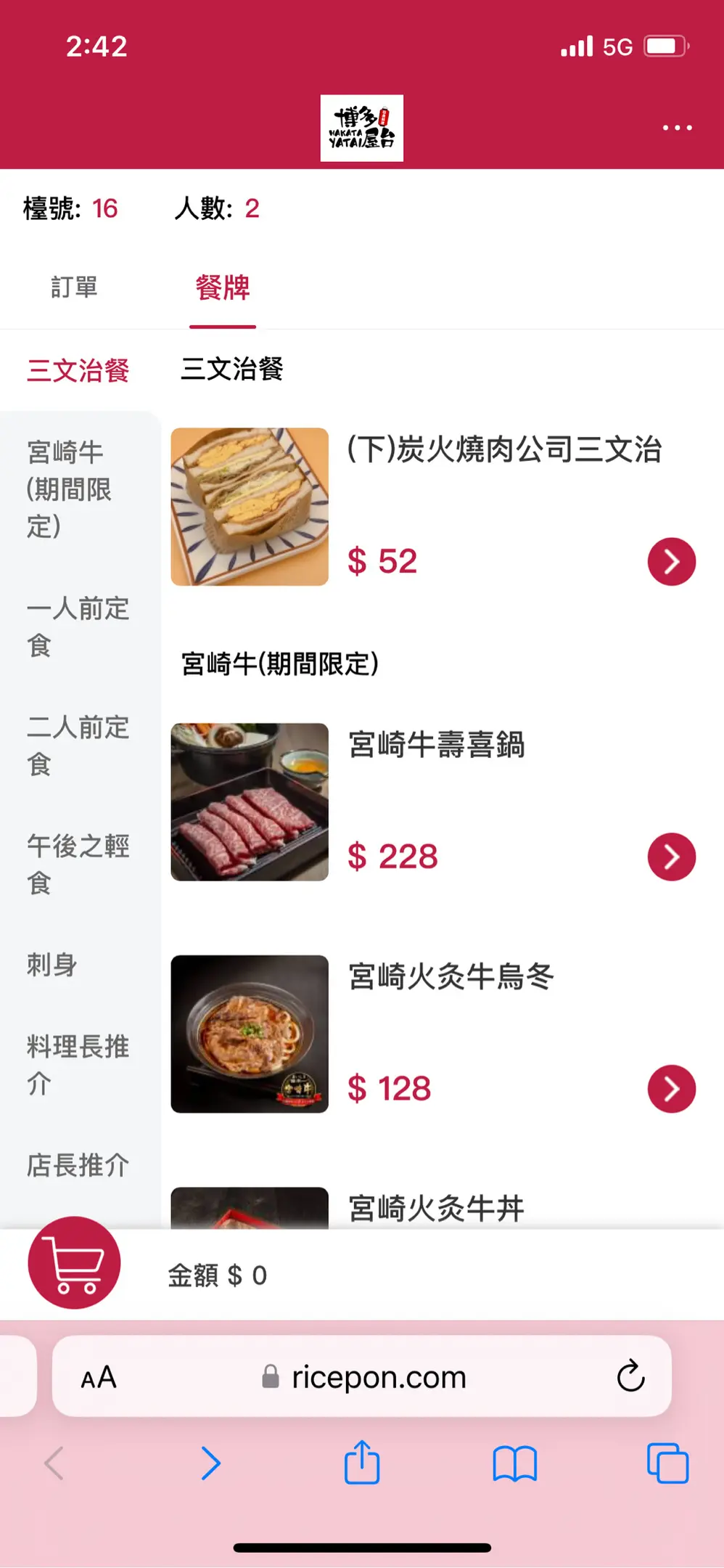
Task: Jump to the 宮崎牛(期間限定) category
Action: 69,489
